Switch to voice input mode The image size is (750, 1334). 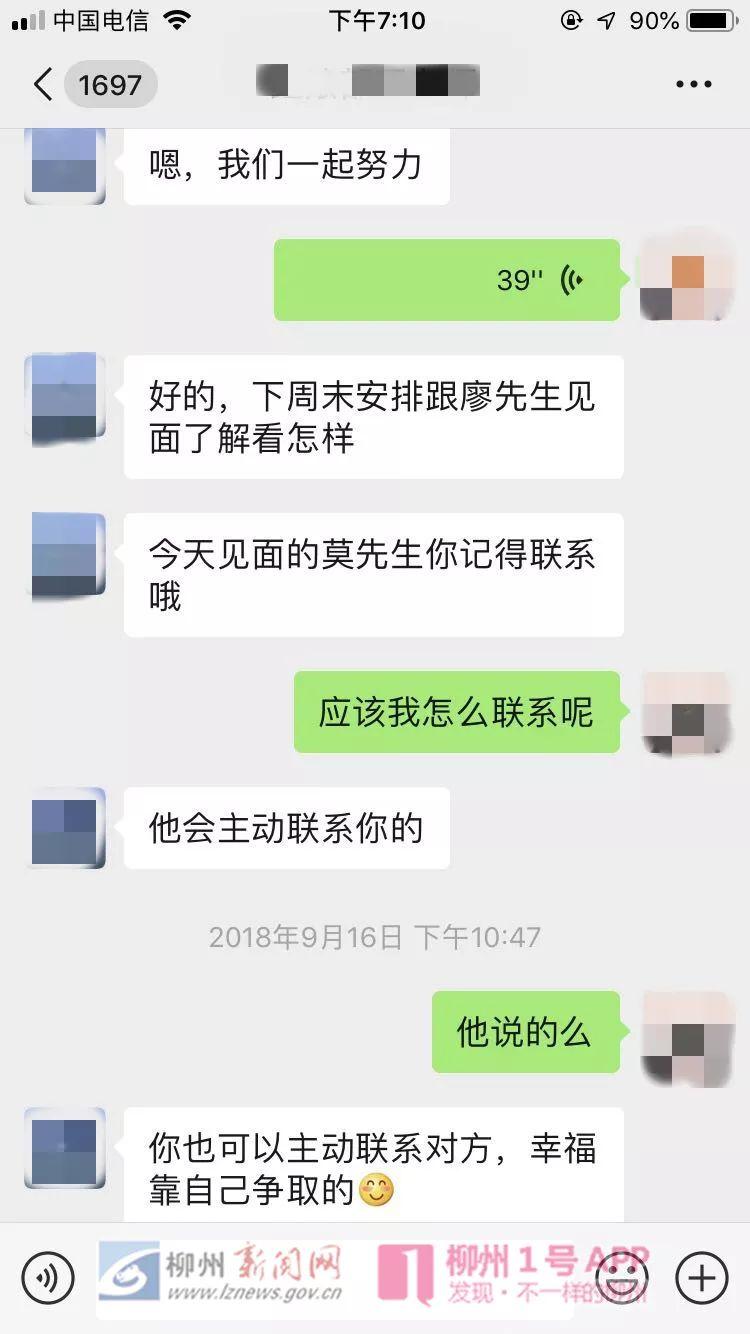[x=48, y=1277]
